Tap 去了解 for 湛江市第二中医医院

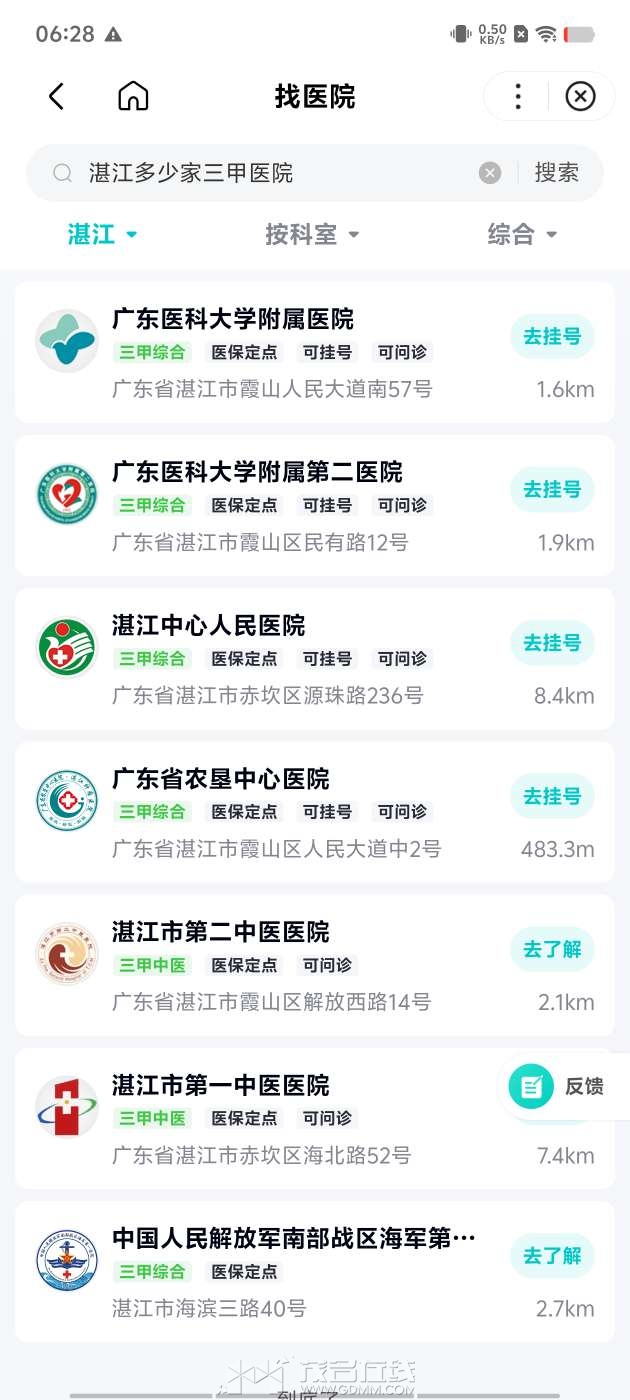click(x=552, y=949)
